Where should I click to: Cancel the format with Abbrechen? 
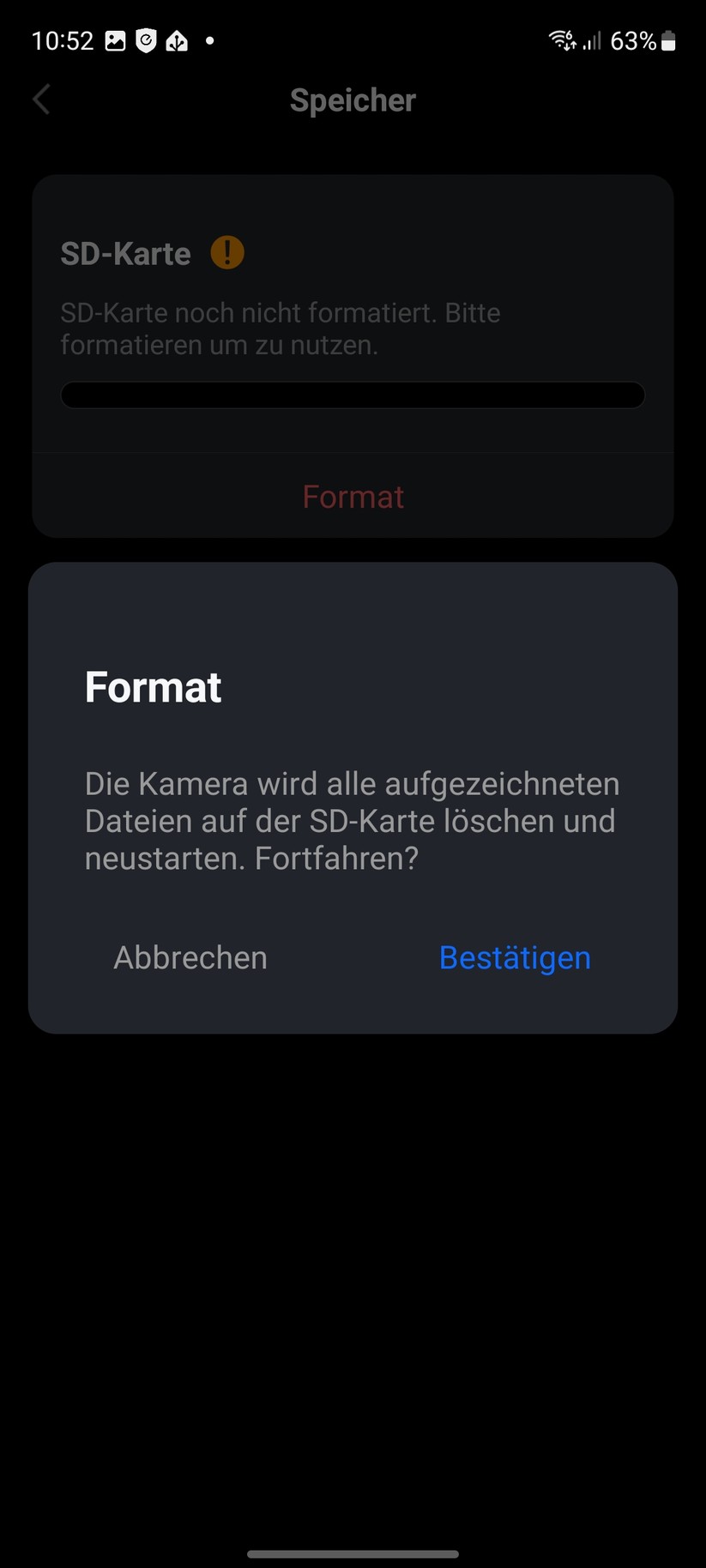coord(190,957)
